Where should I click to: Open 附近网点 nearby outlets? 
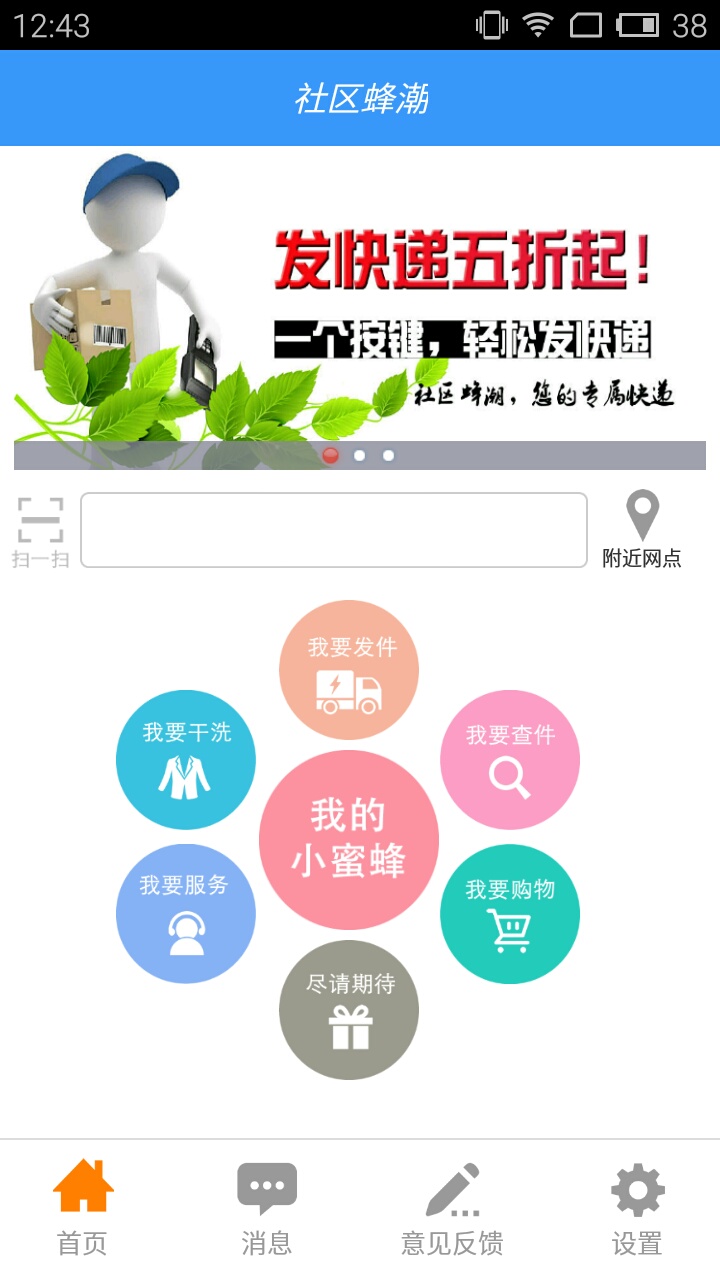click(642, 530)
